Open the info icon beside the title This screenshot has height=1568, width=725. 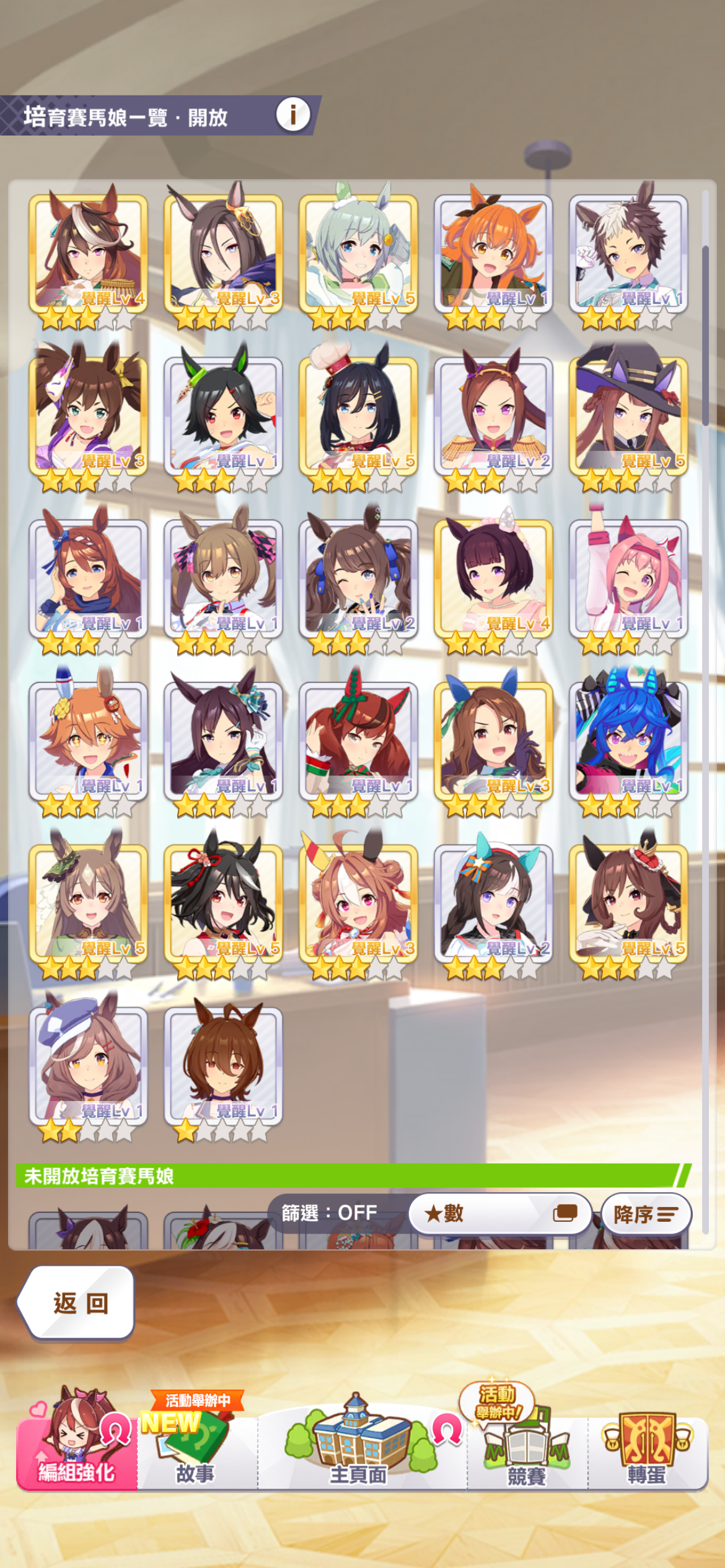(x=292, y=115)
